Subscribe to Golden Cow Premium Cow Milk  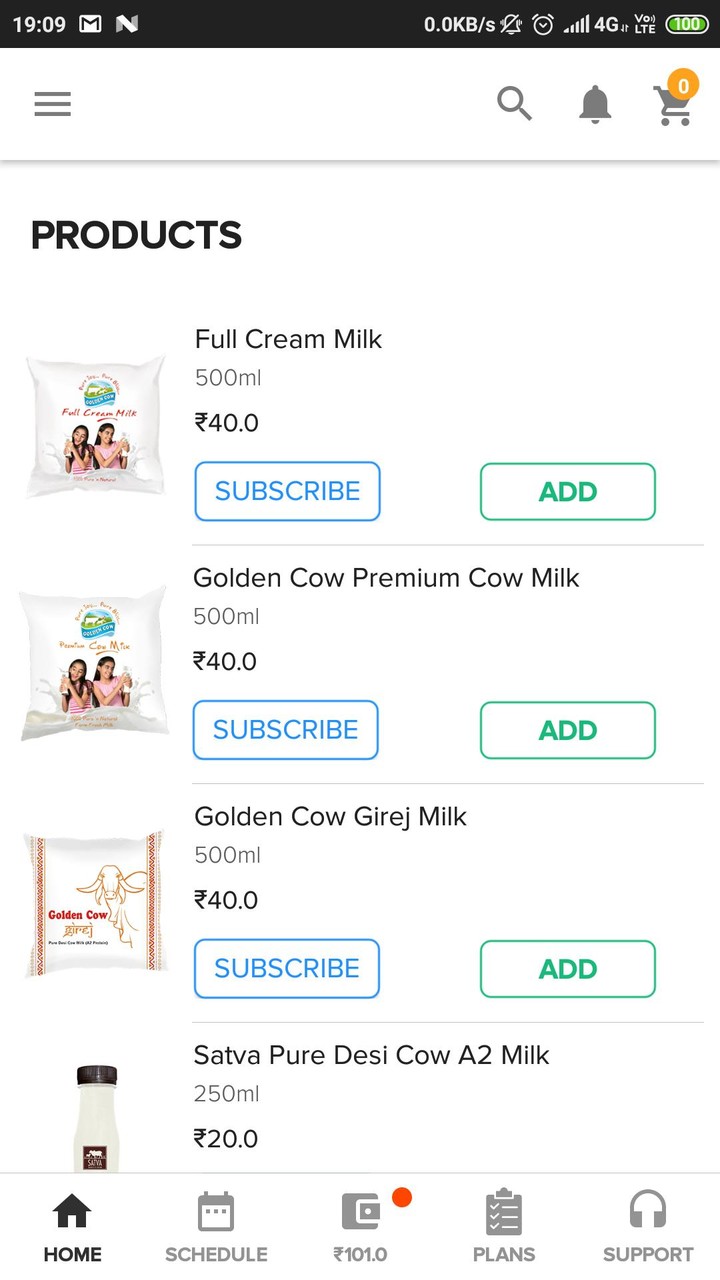[x=286, y=730]
